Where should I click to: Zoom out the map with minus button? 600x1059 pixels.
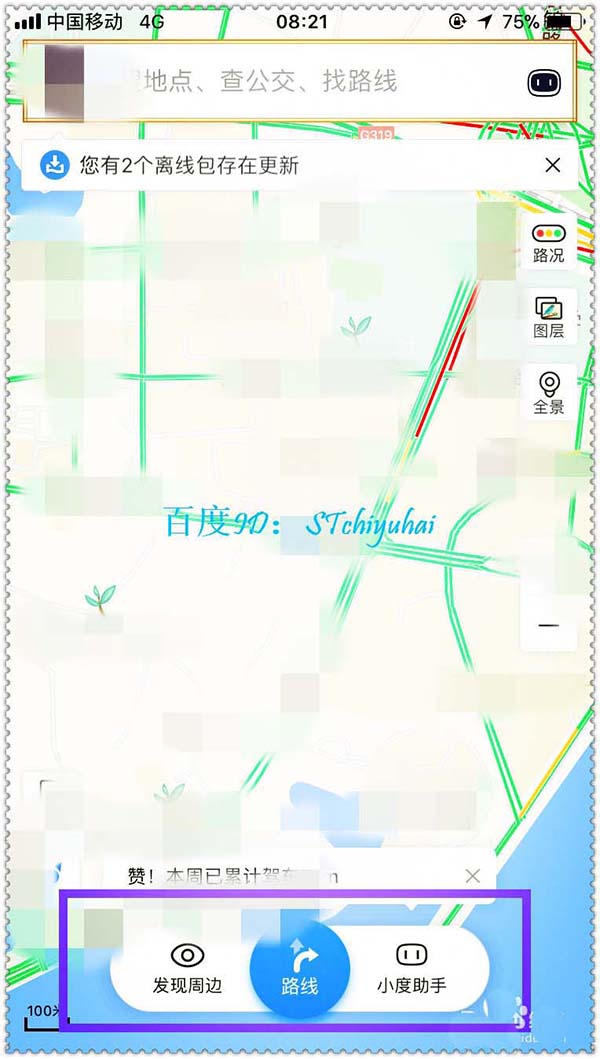tap(548, 626)
